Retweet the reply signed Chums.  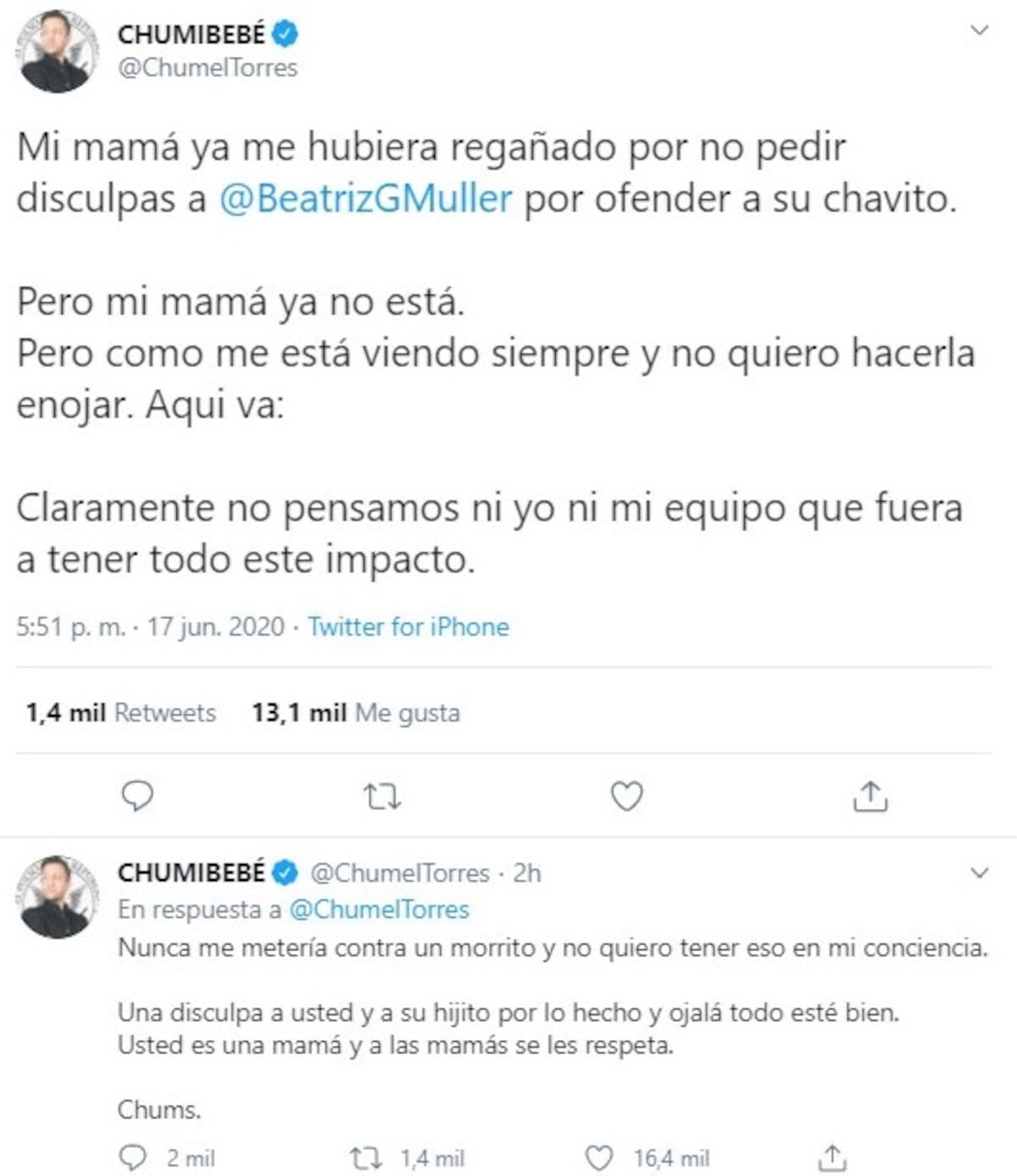(366, 1157)
